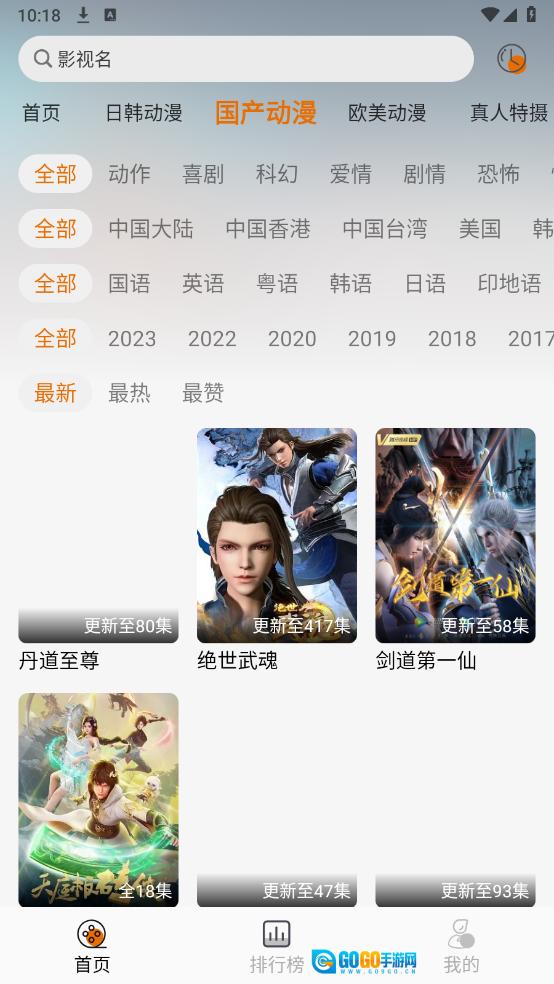Choose the 中国香港 region filter
This screenshot has width=554, height=984.
point(268,228)
